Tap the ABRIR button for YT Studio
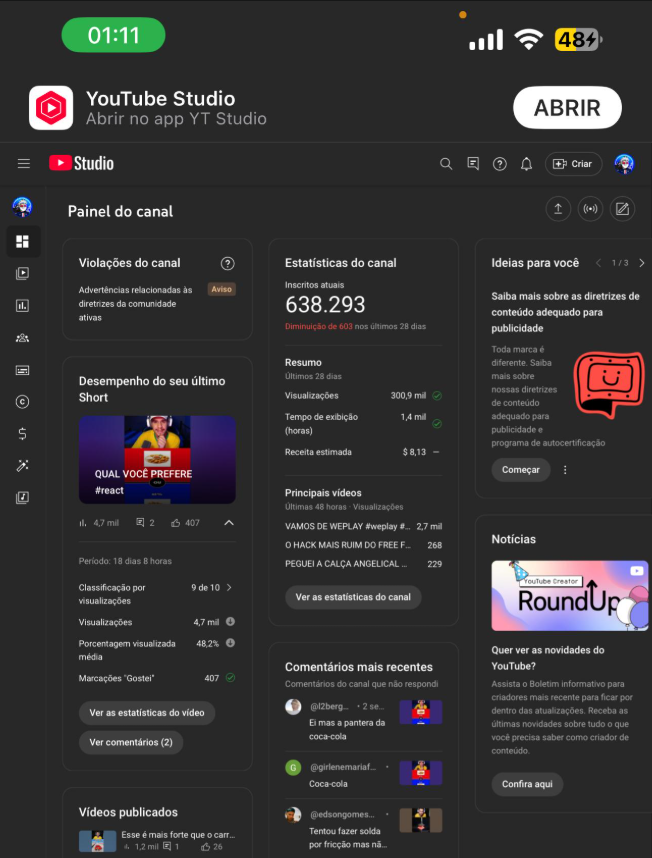 567,108
